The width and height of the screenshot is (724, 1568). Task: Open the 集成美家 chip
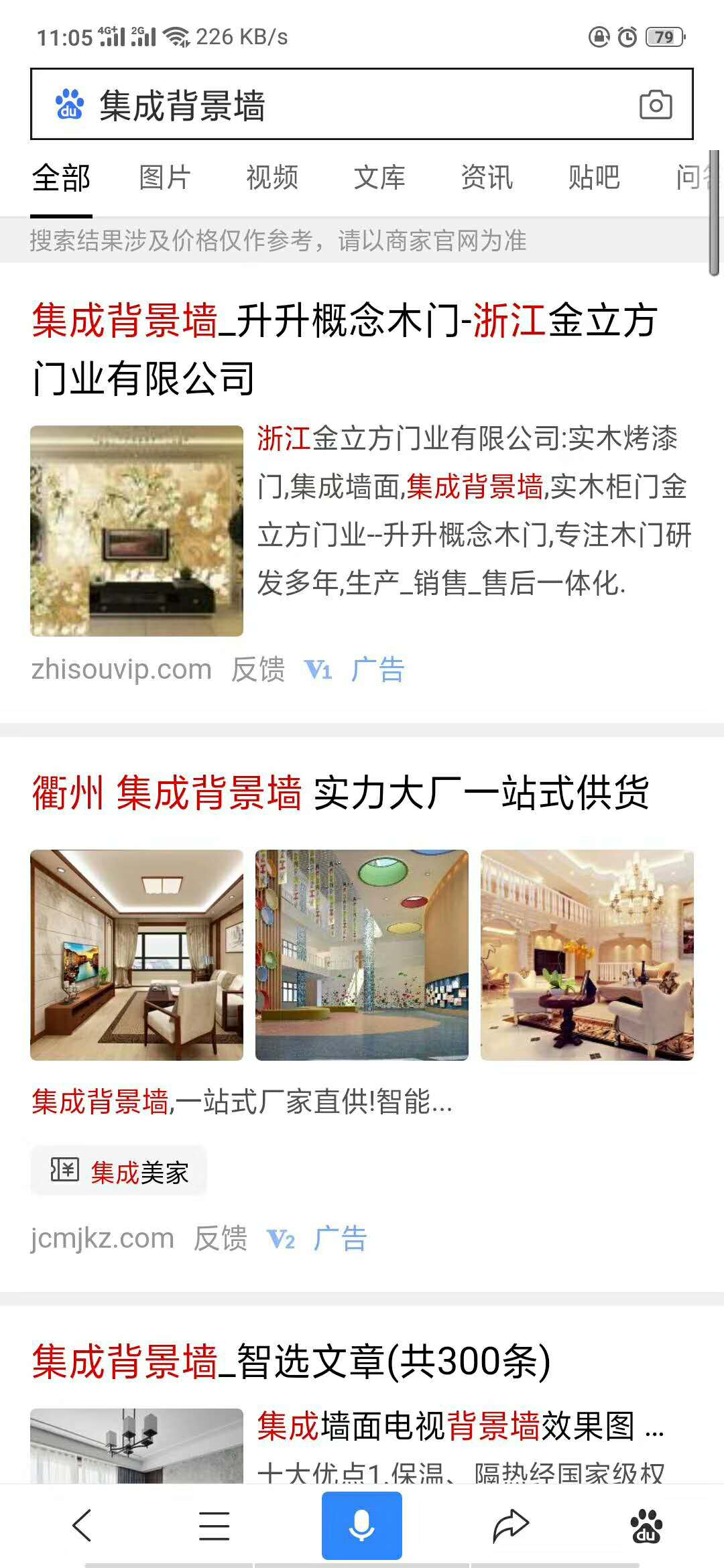tap(119, 1172)
